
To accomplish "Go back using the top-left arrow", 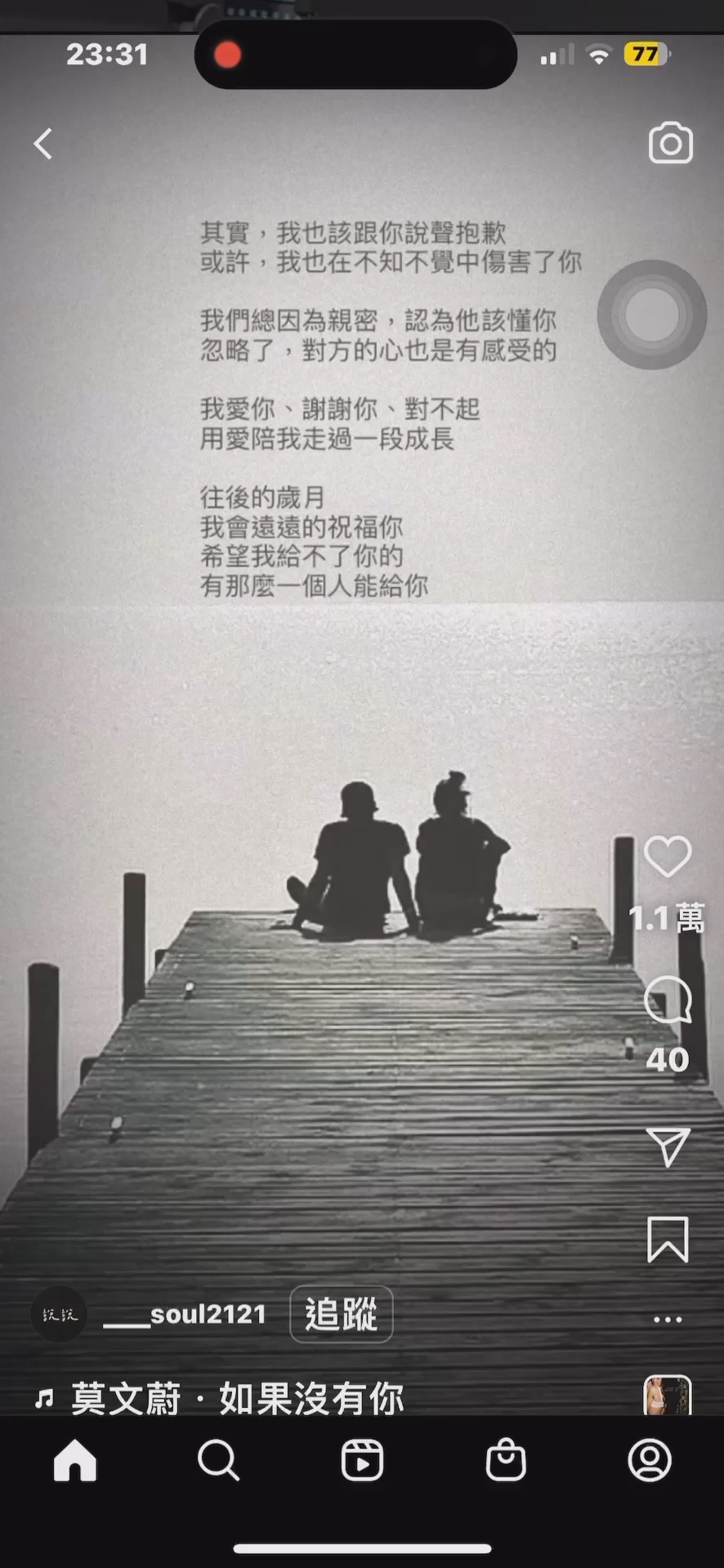I will point(43,144).
